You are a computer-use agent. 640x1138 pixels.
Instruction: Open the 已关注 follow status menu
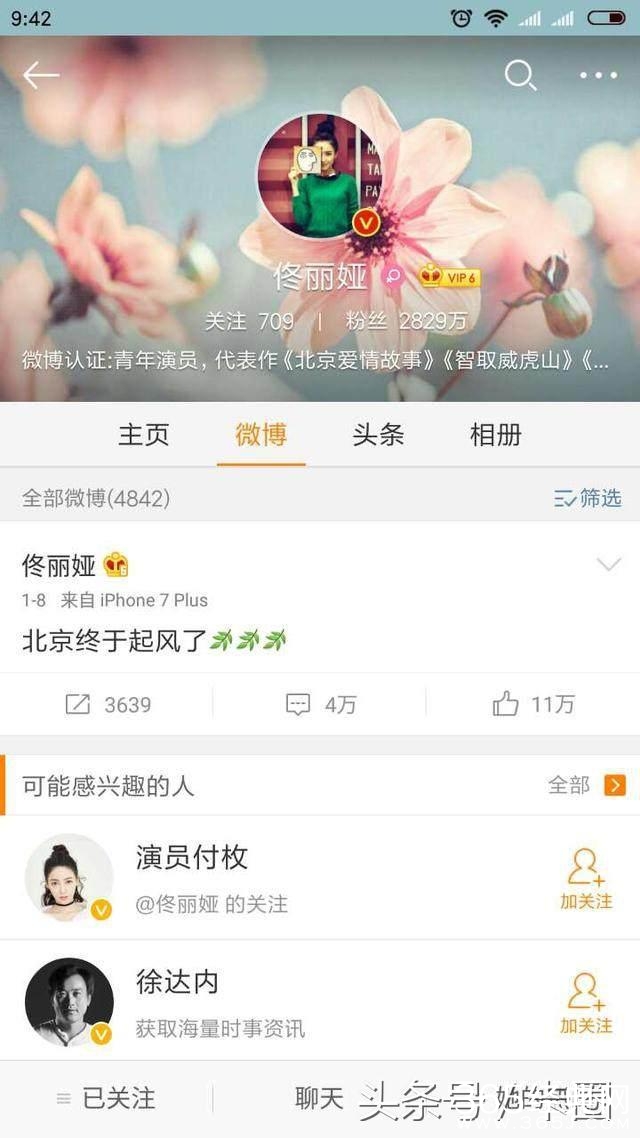(x=106, y=1098)
